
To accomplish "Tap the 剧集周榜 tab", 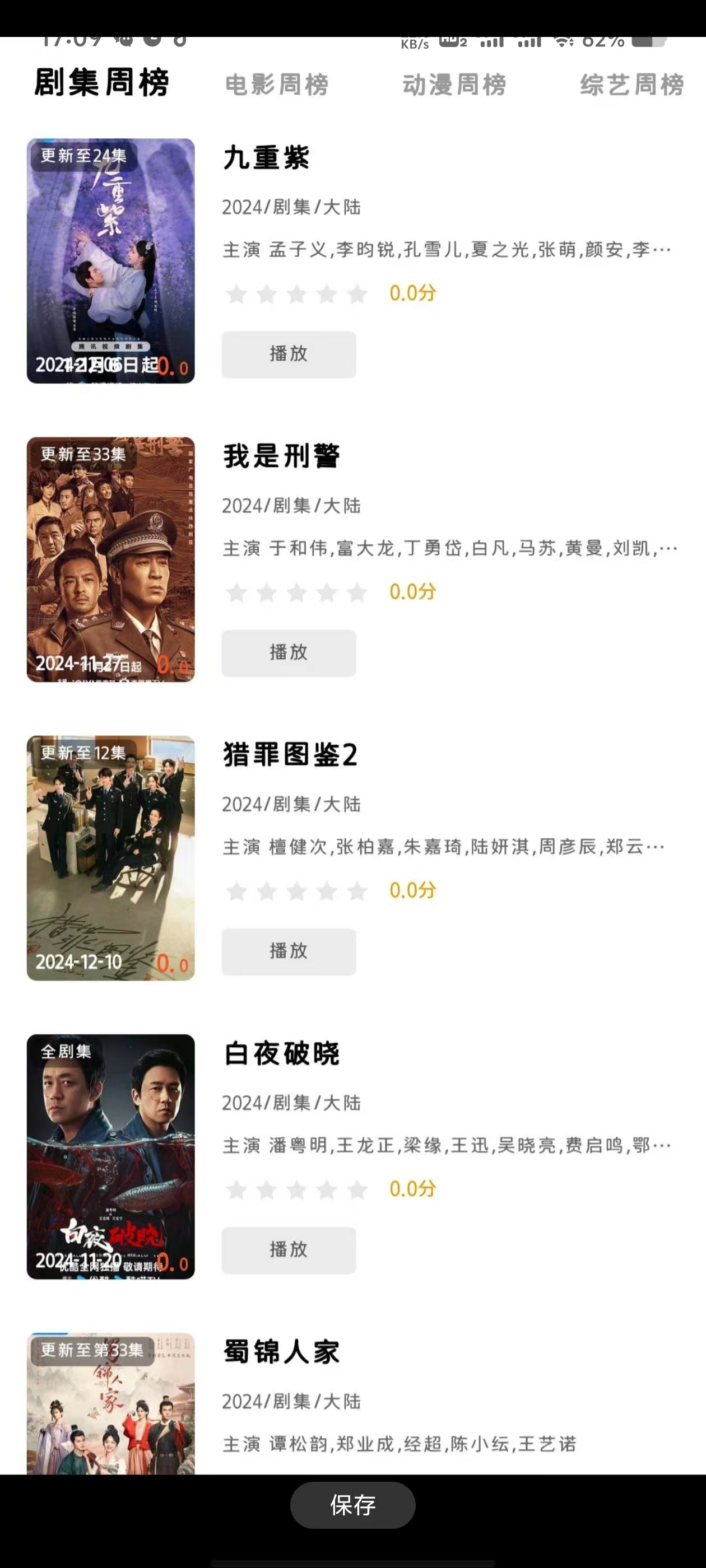I will (x=101, y=83).
